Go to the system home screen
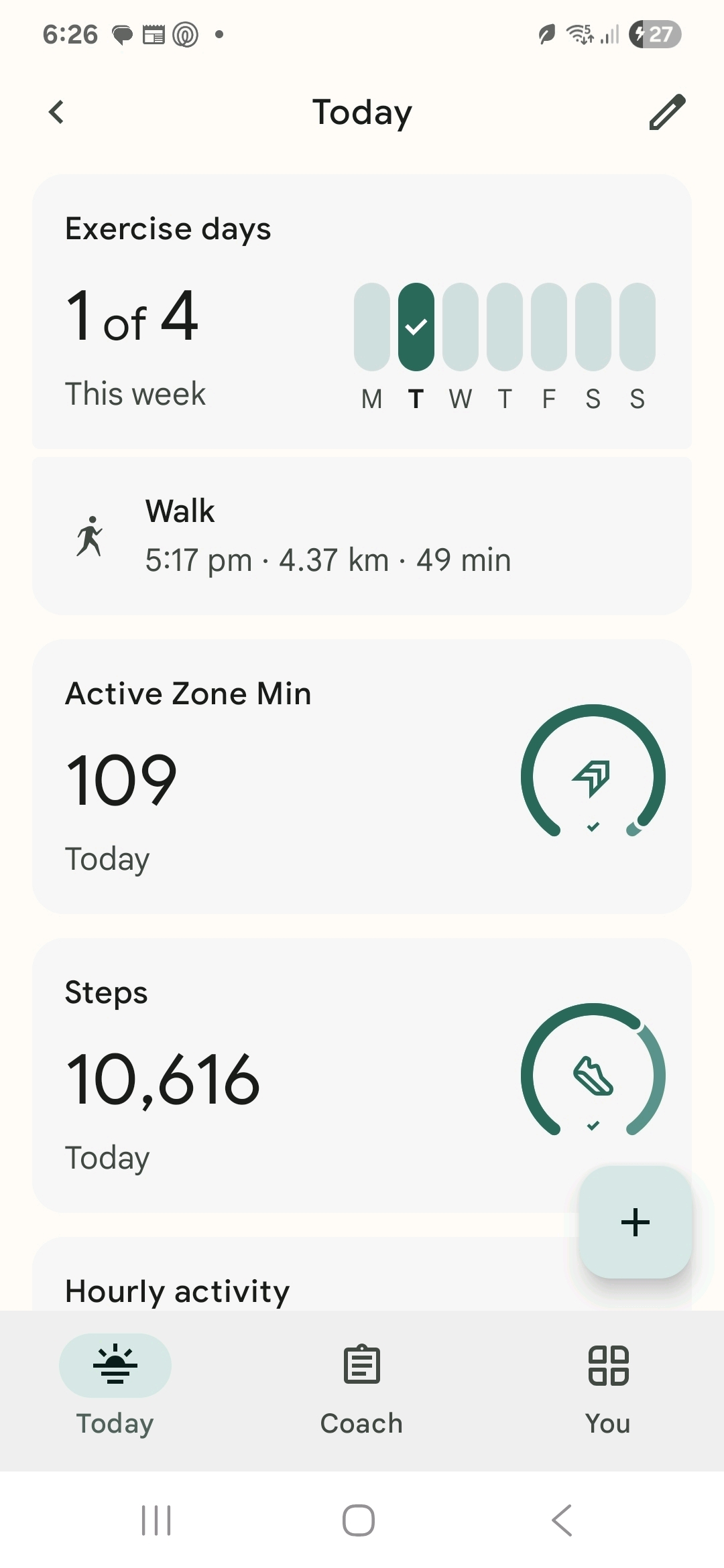This screenshot has width=724, height=1568. tap(359, 1520)
